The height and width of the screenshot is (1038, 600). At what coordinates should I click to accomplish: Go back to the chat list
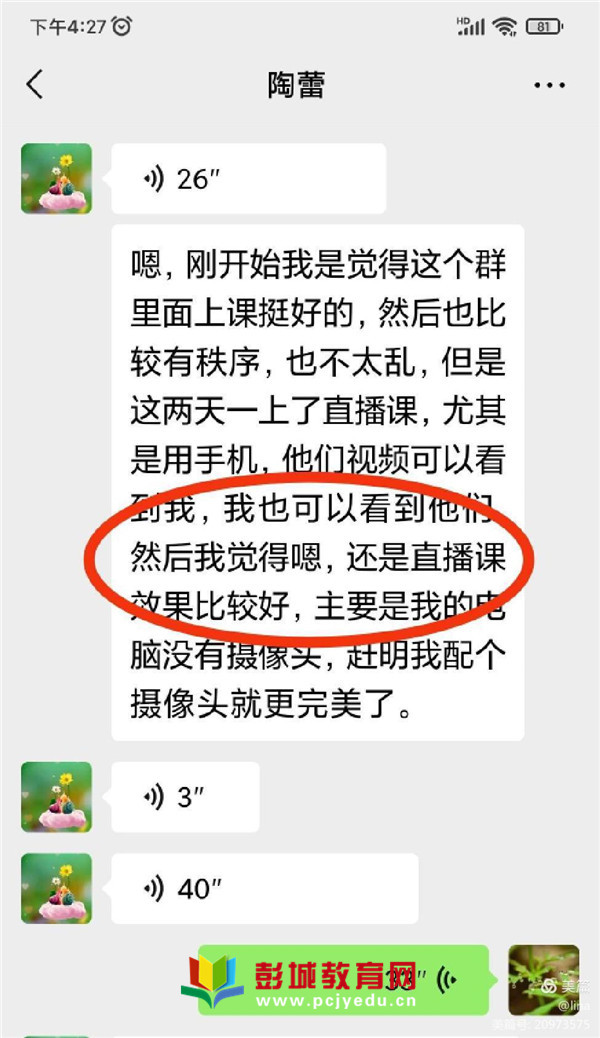35,85
